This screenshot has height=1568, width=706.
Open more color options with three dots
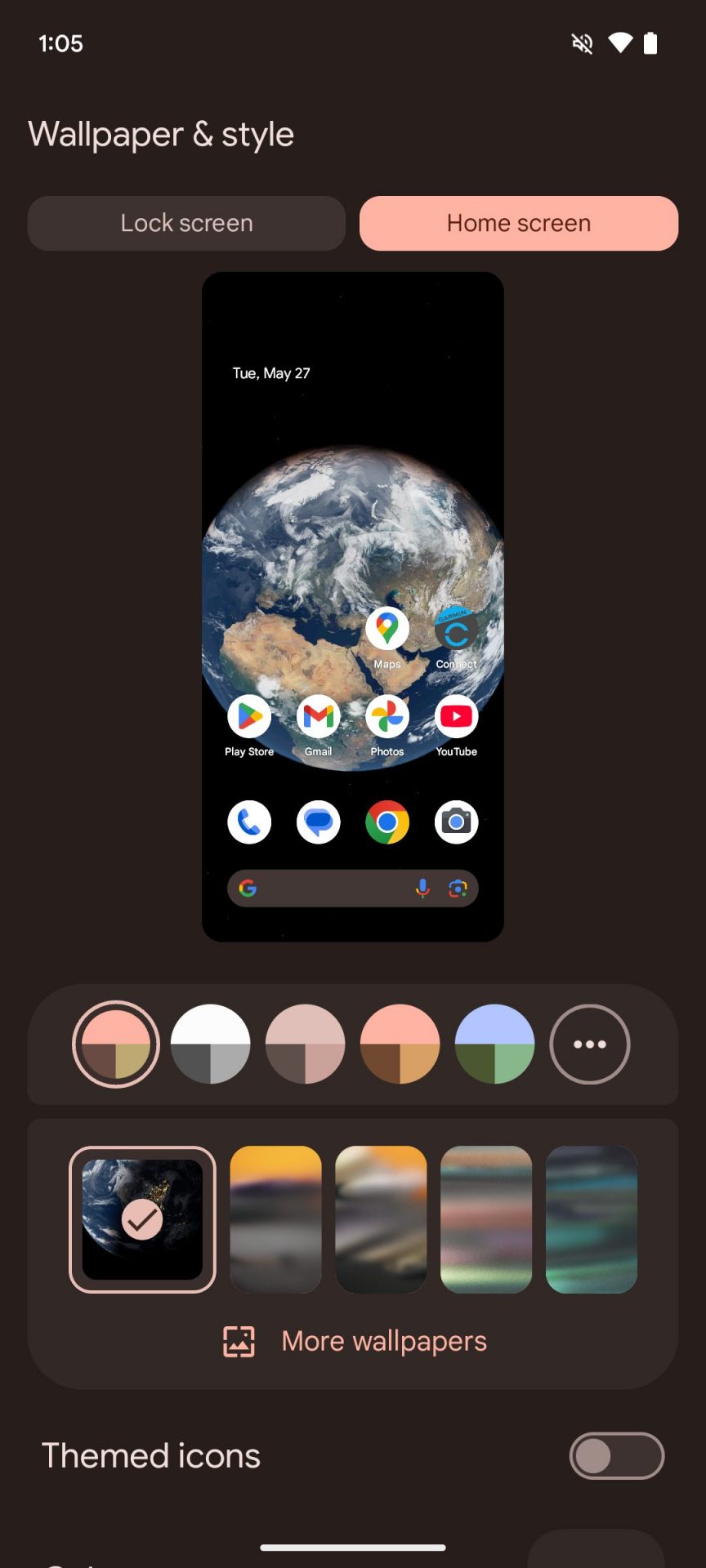pos(589,1044)
